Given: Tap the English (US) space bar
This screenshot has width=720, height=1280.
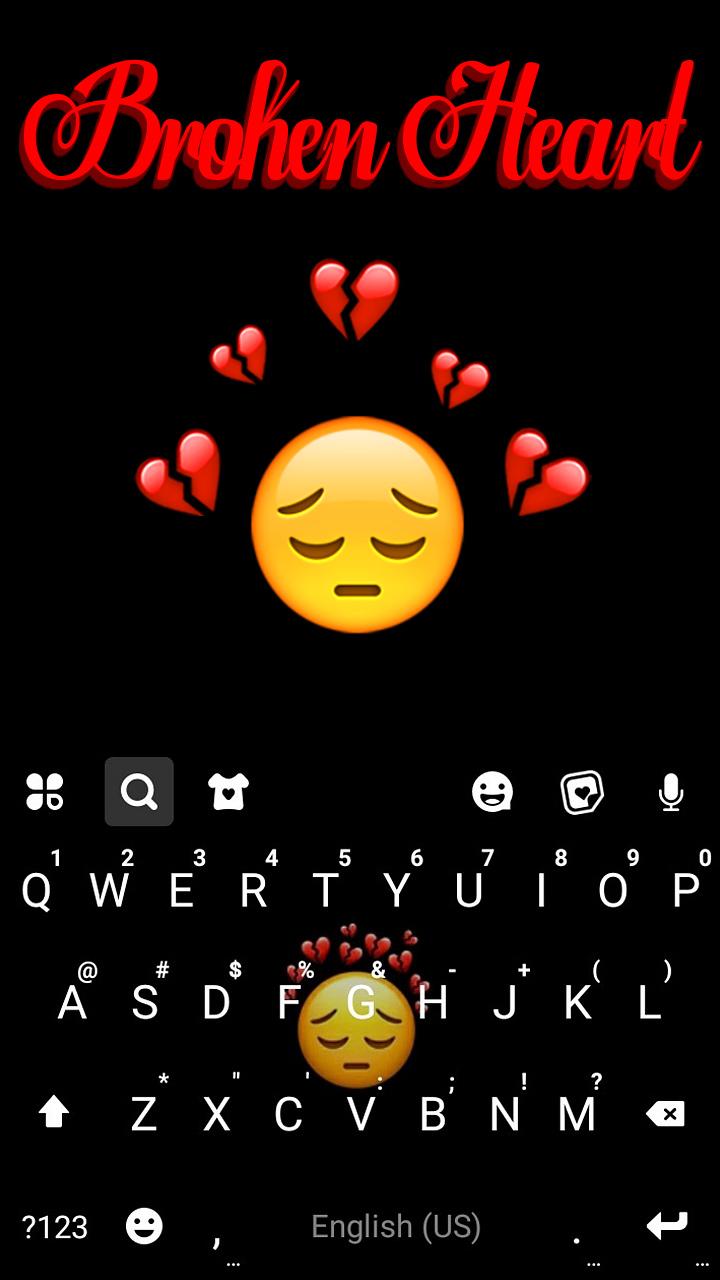Looking at the screenshot, I should 395,1225.
